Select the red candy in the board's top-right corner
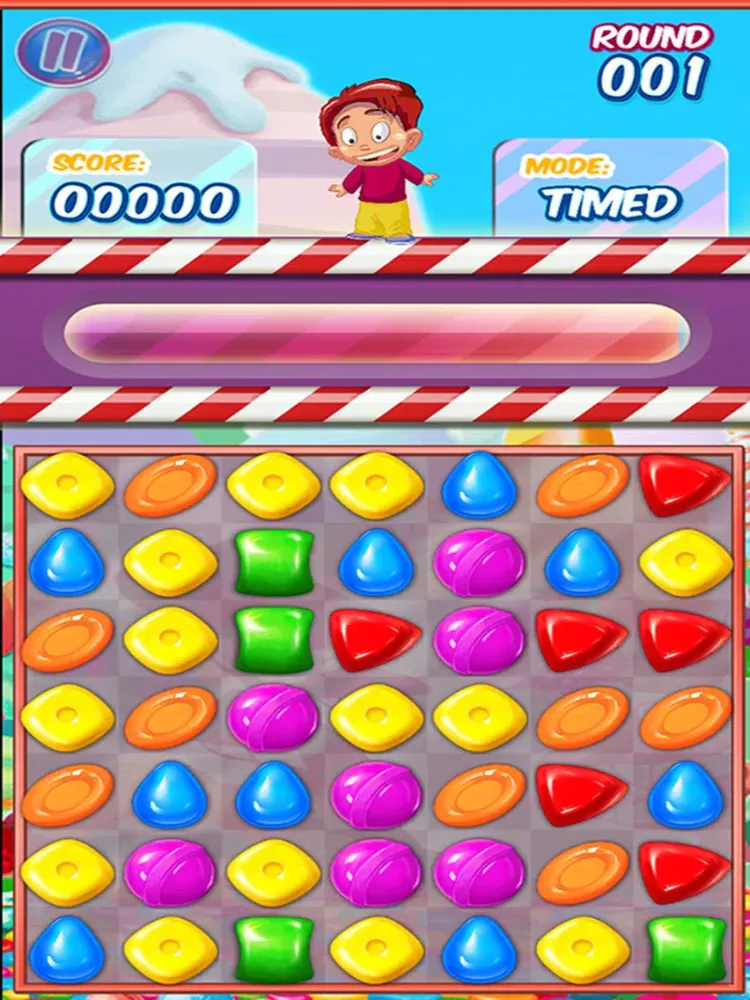 coord(685,485)
